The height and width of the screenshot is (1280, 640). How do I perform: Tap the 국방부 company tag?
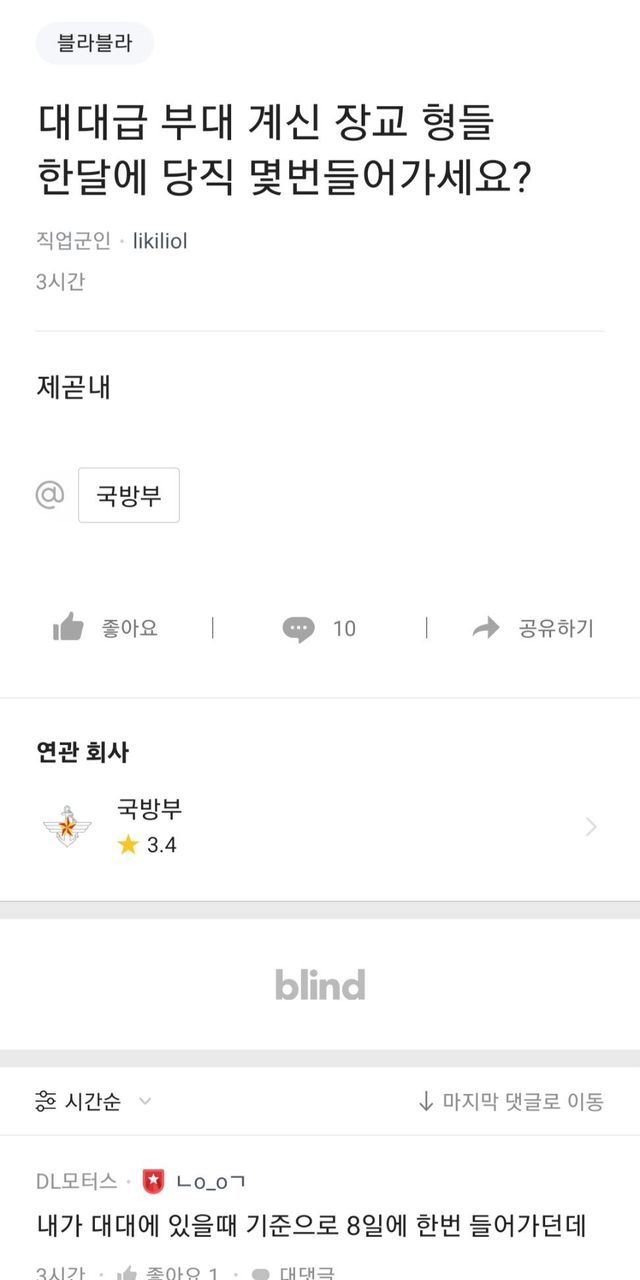click(129, 495)
